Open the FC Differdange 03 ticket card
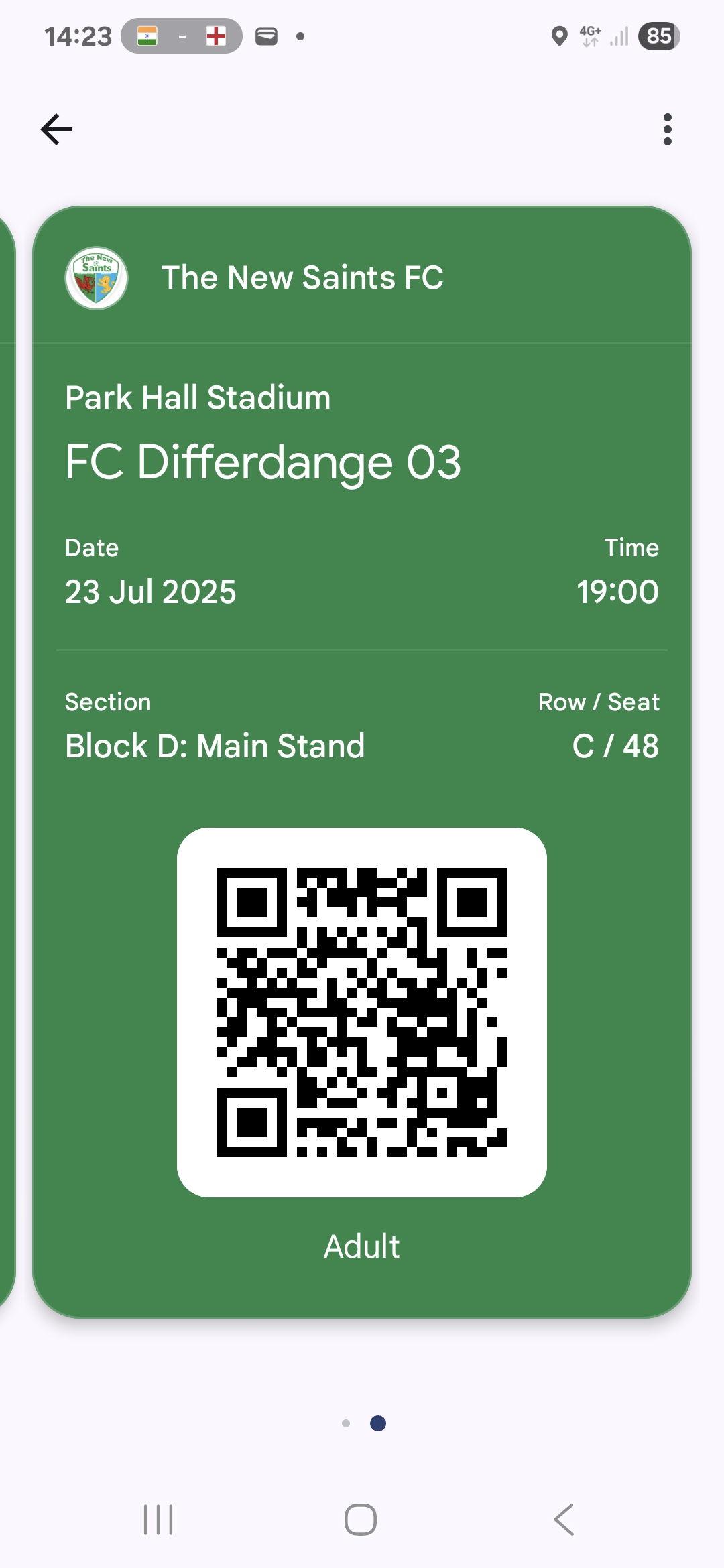 click(x=362, y=462)
